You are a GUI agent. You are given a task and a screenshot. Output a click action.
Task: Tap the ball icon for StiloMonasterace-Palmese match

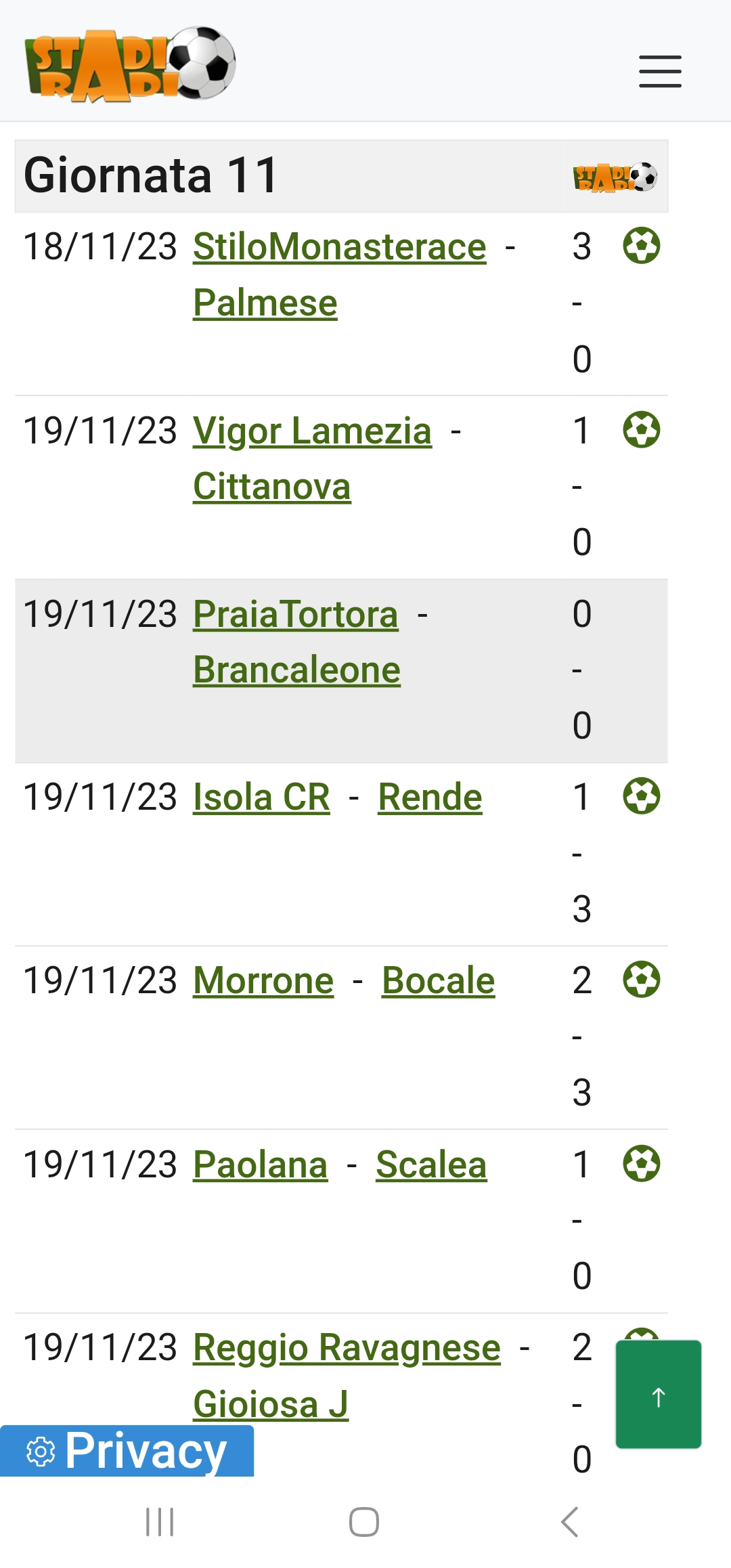642,245
